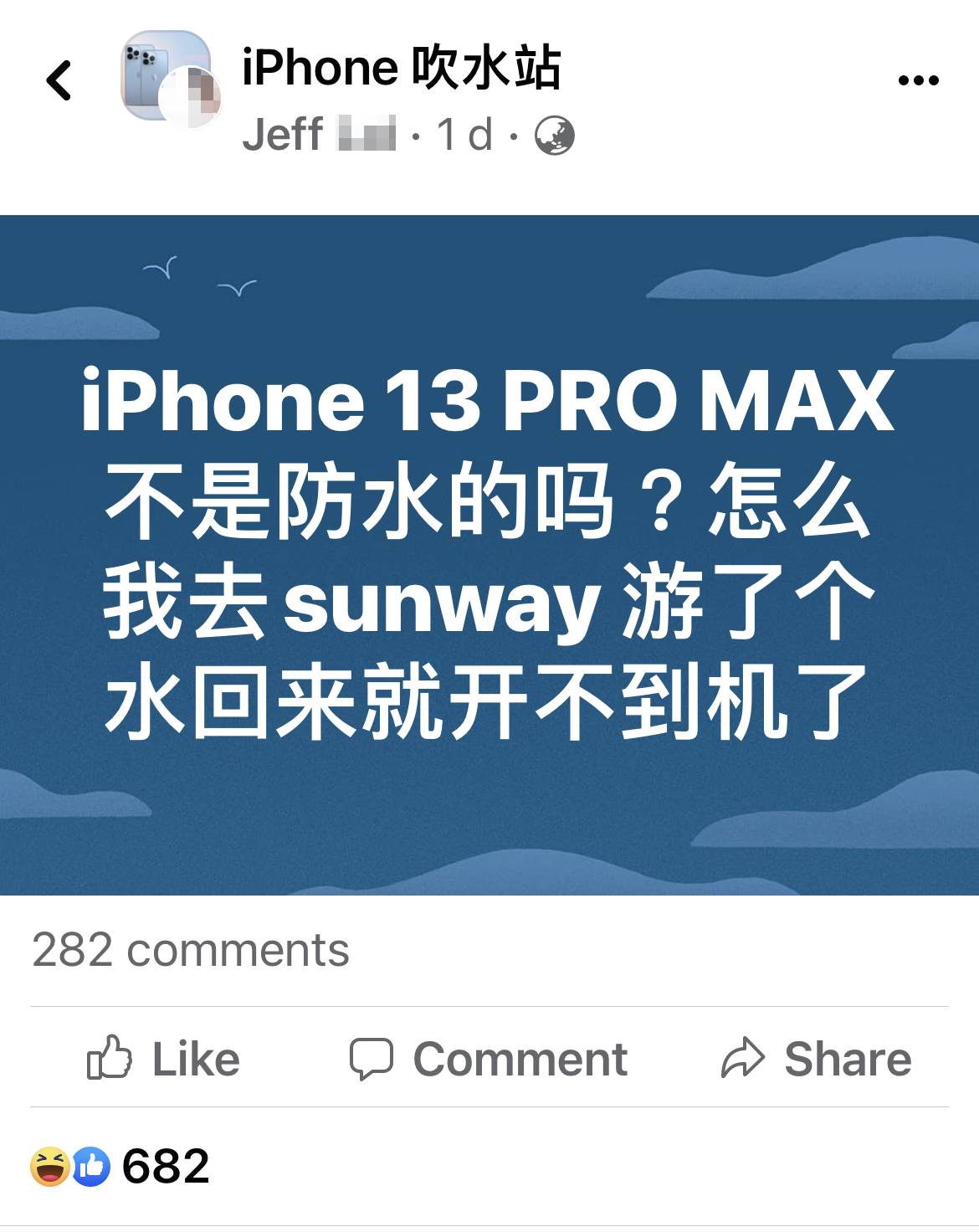Open the iPhone 吹水站 group page
This screenshot has width=979, height=1232.
401,67
